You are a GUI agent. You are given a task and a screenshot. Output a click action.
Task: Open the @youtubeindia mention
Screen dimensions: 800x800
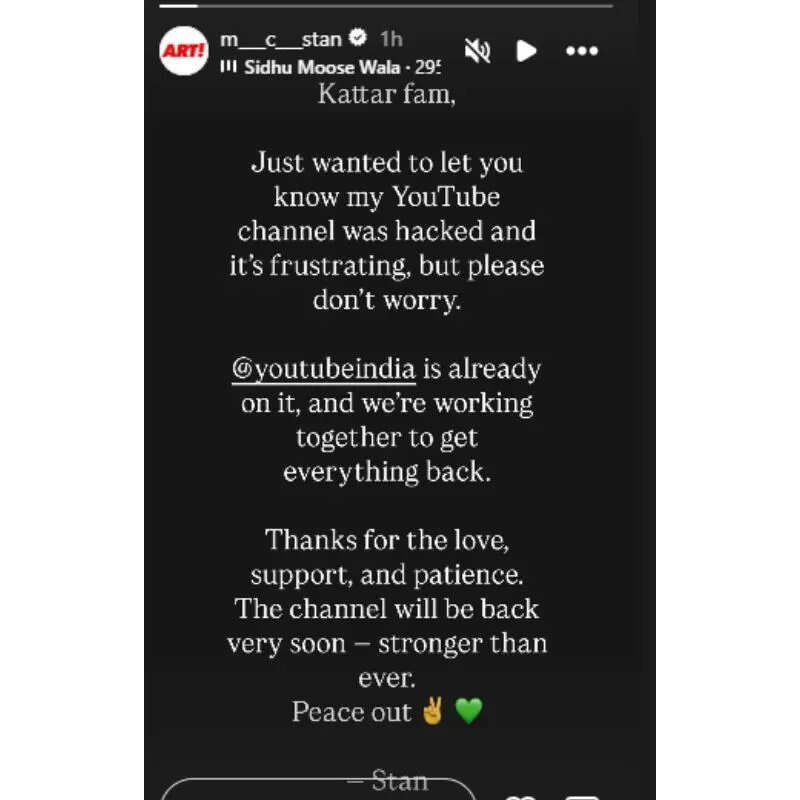pyautogui.click(x=323, y=369)
